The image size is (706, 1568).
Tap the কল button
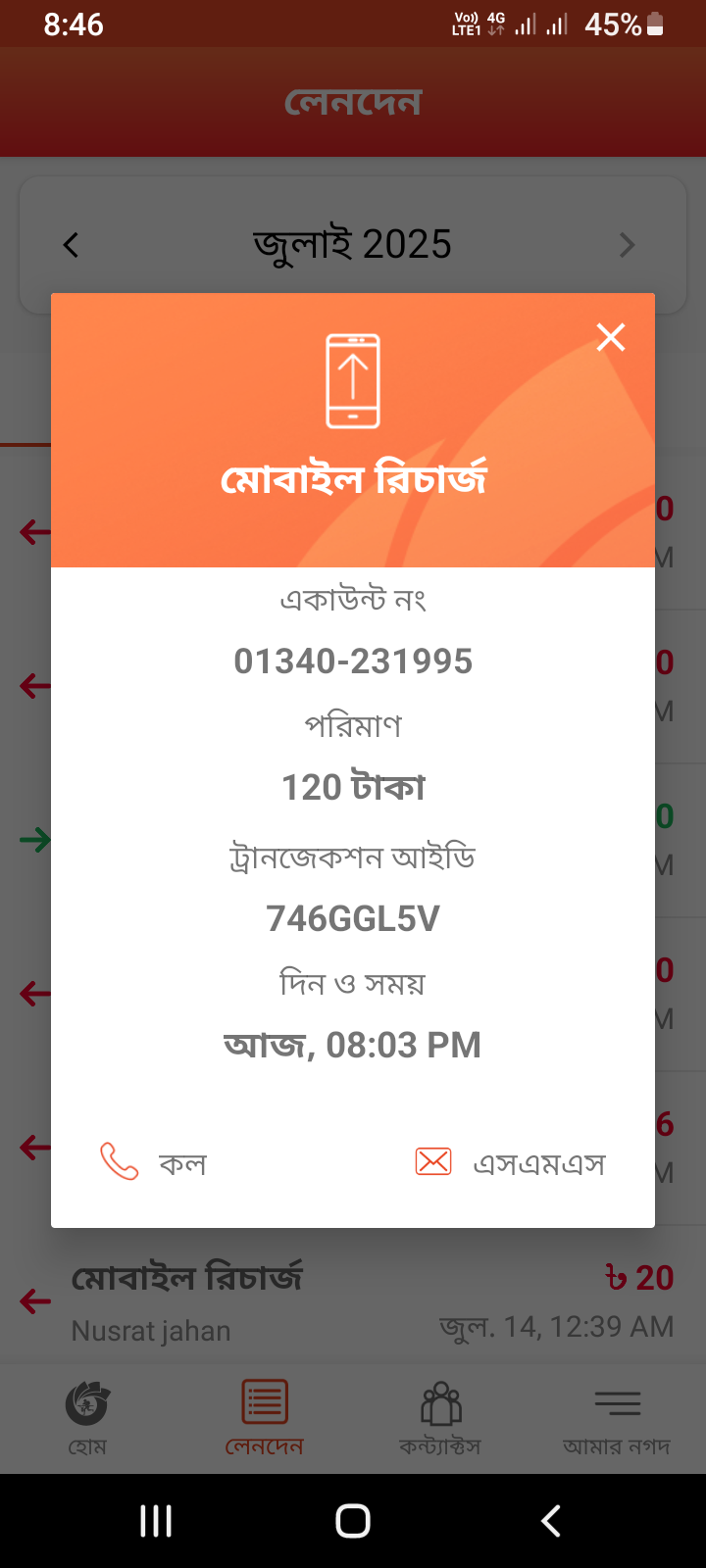154,1162
